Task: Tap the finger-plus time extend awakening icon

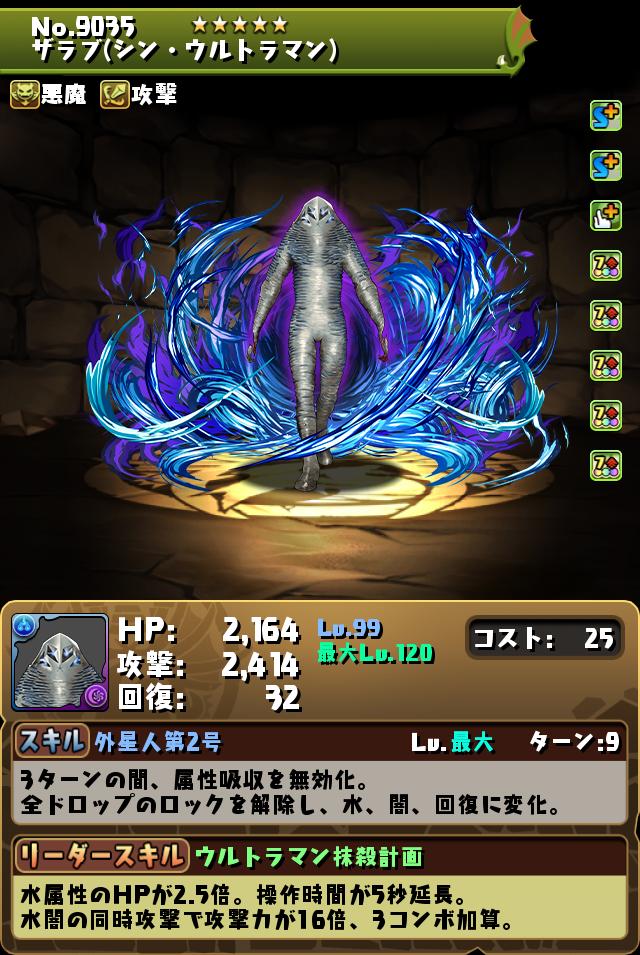Action: click(605, 215)
